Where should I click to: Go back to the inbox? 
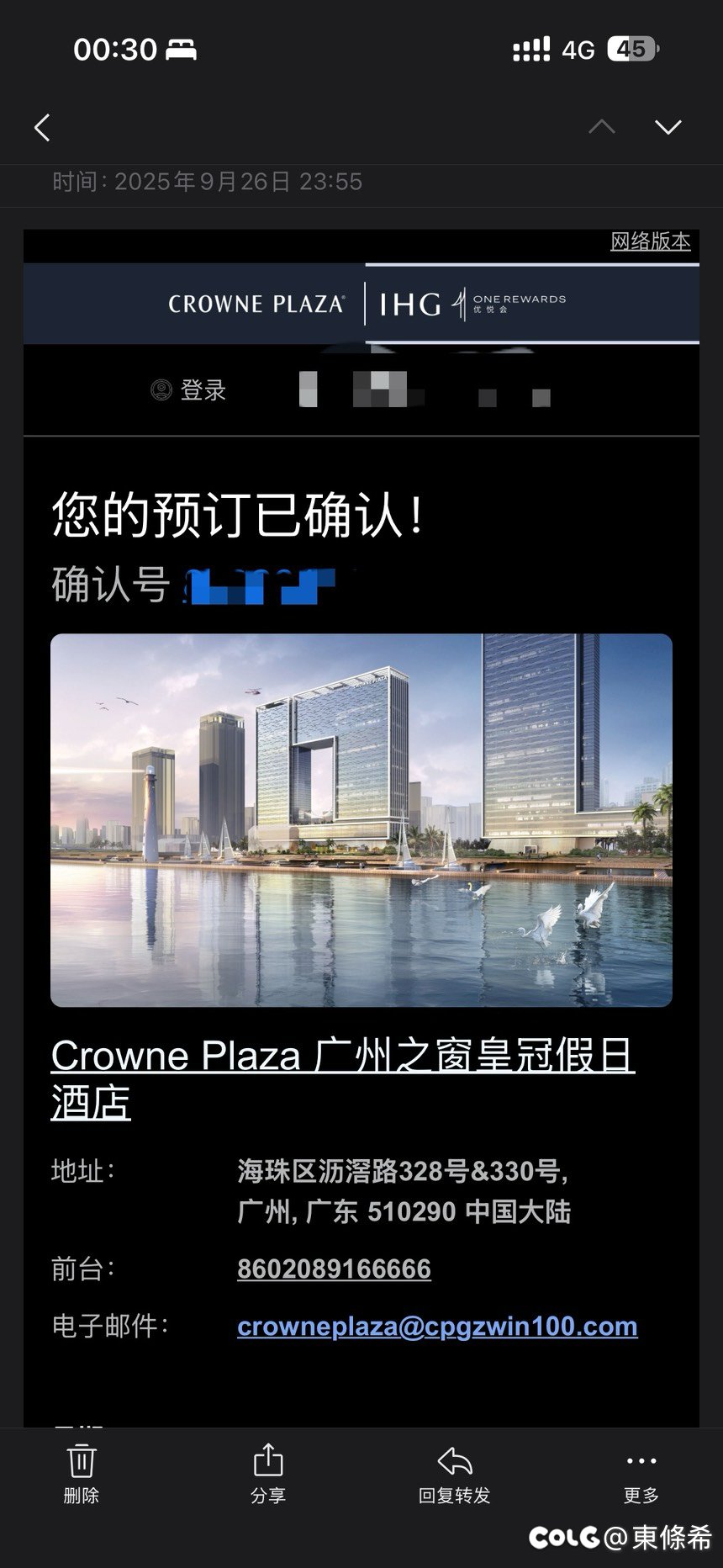click(x=42, y=128)
